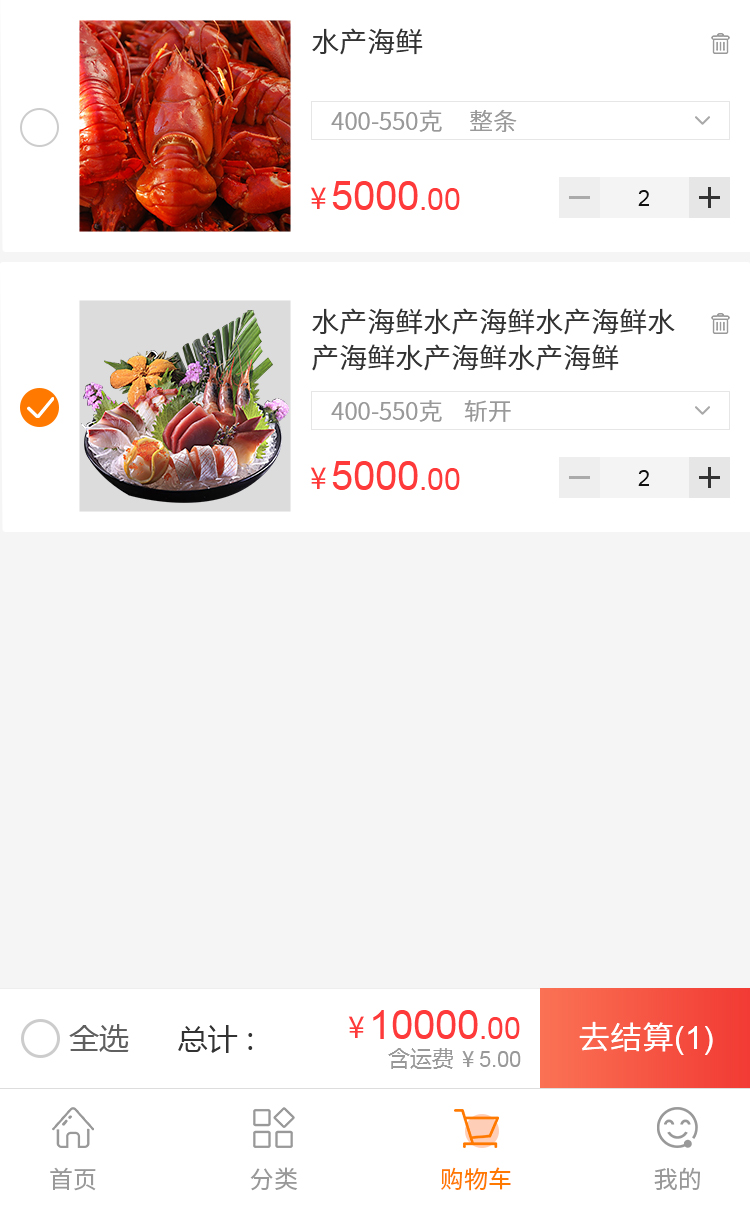Open the sashimi platter product image
The image size is (750, 1208).
185,406
